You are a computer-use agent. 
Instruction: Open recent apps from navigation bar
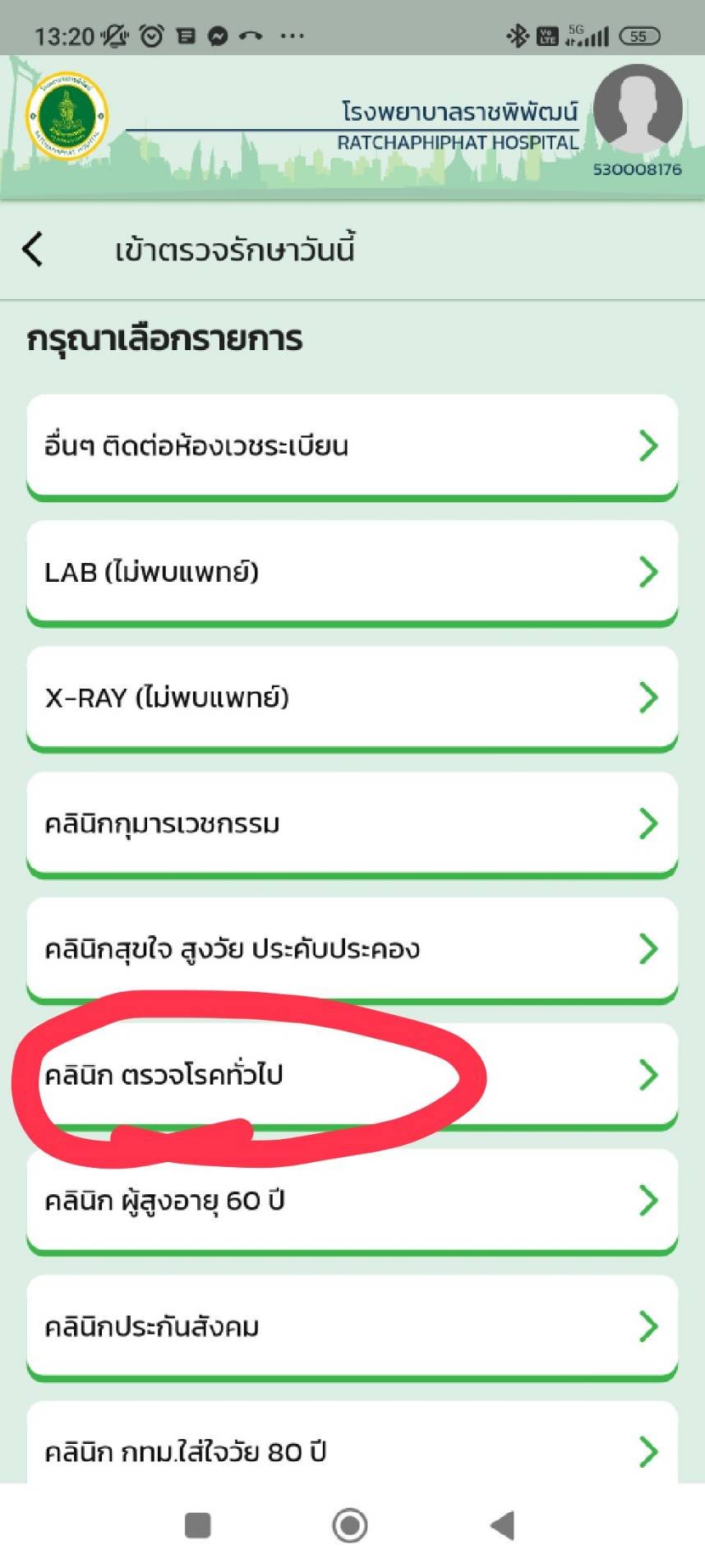(x=198, y=1525)
